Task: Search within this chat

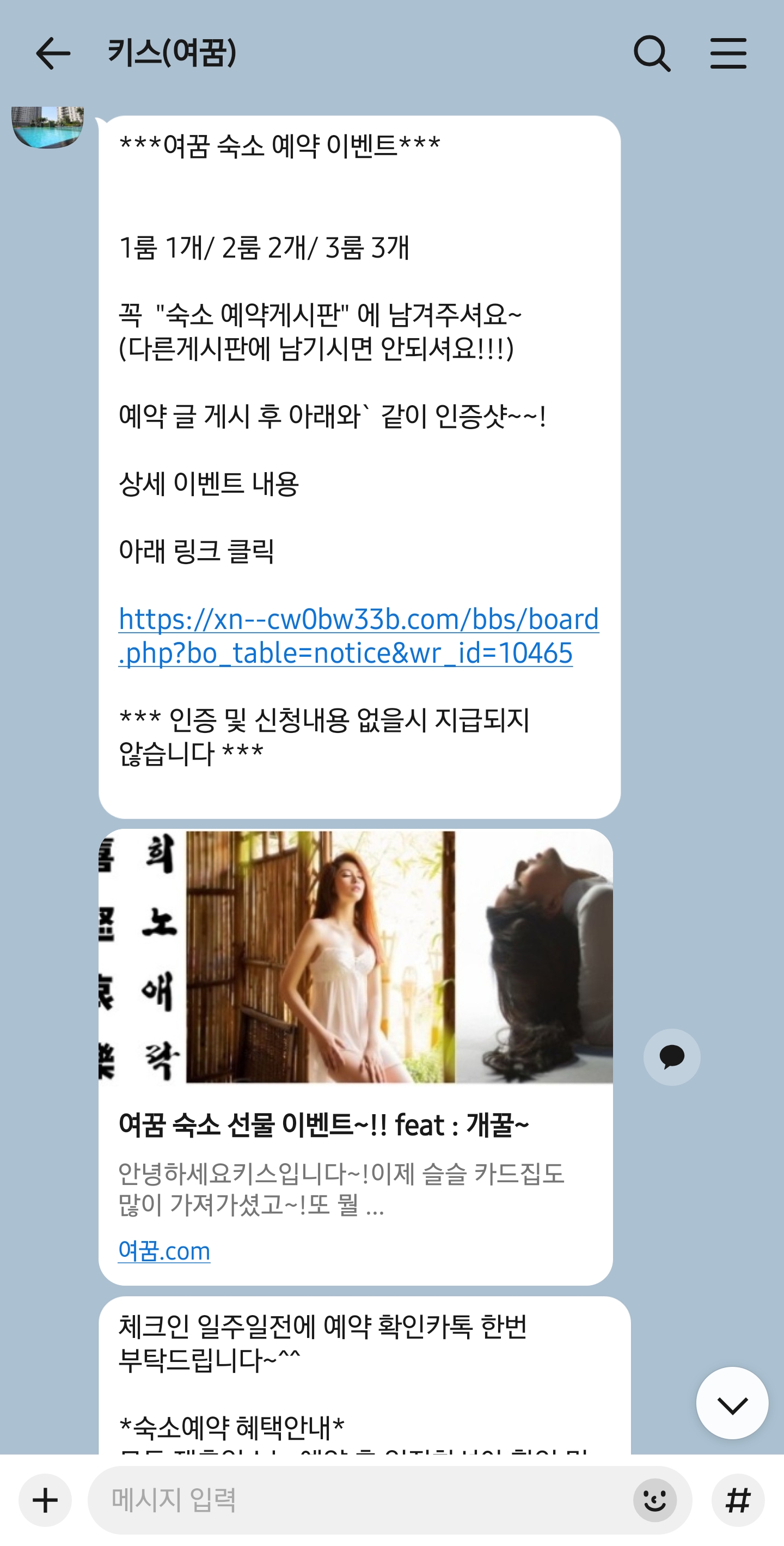Action: point(652,53)
